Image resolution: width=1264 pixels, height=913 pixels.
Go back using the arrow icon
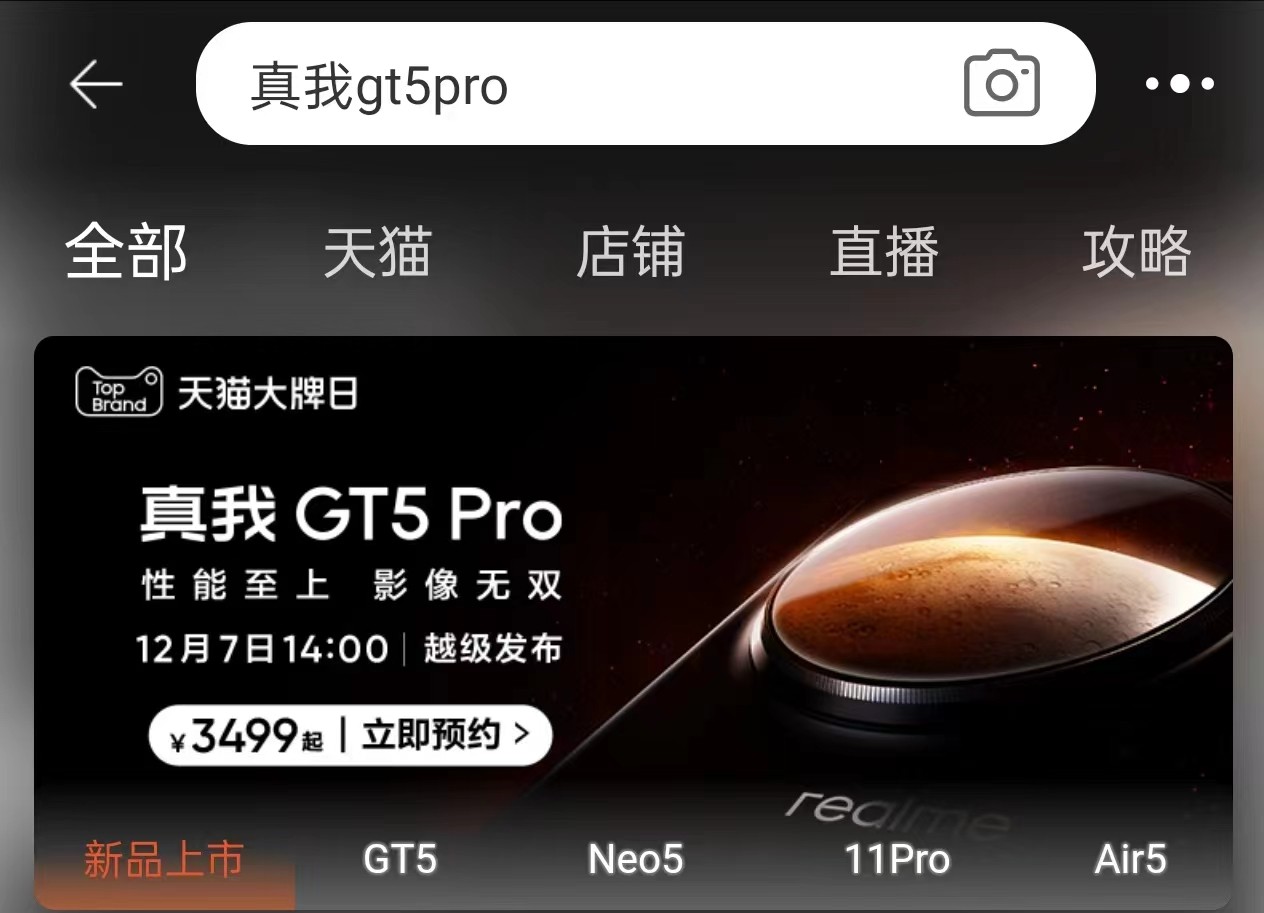pos(96,84)
